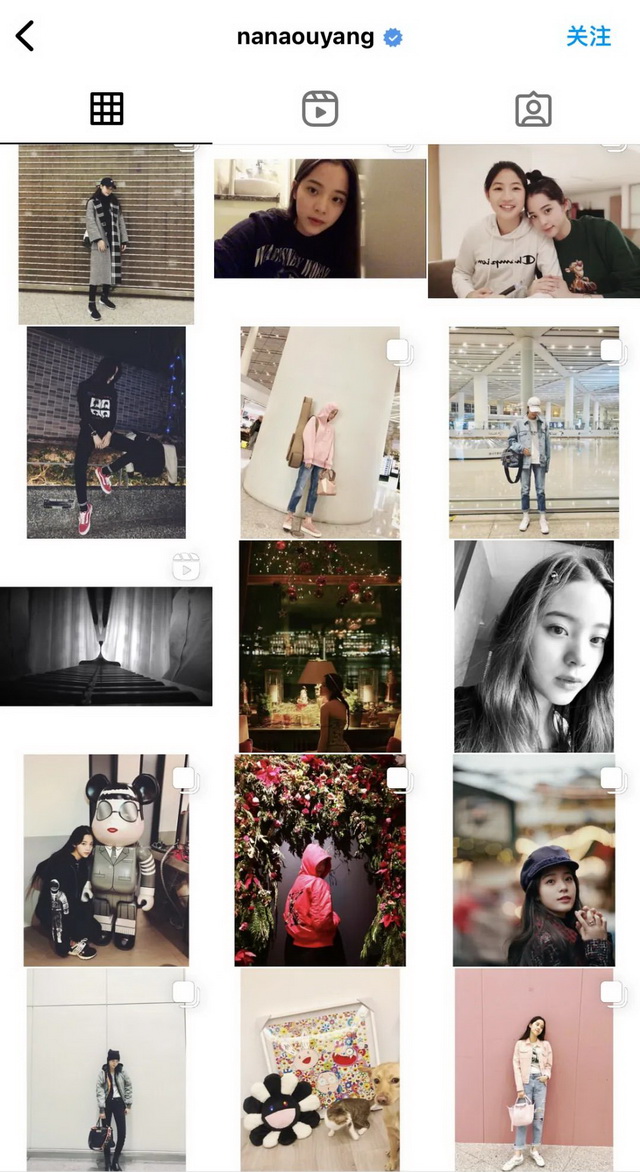Screen dimensions: 640x1172
Task: Switch to the posts grid tab
Action: [106, 109]
